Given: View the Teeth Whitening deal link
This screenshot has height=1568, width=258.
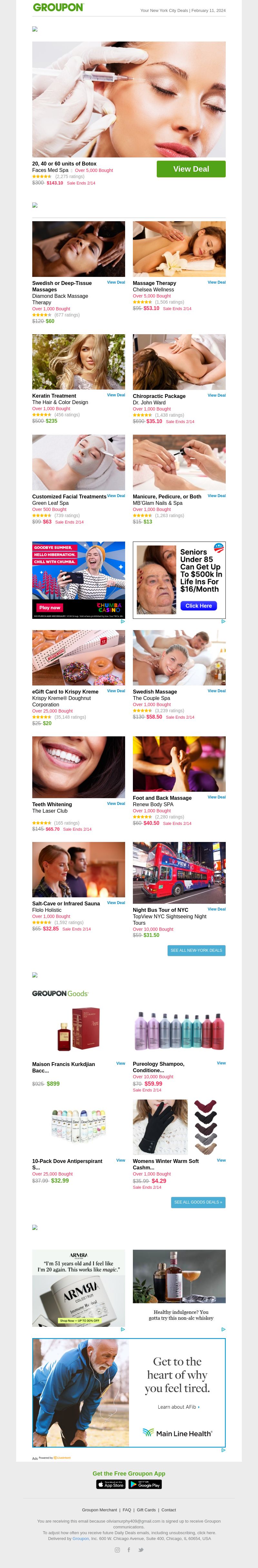Looking at the screenshot, I should tap(116, 803).
